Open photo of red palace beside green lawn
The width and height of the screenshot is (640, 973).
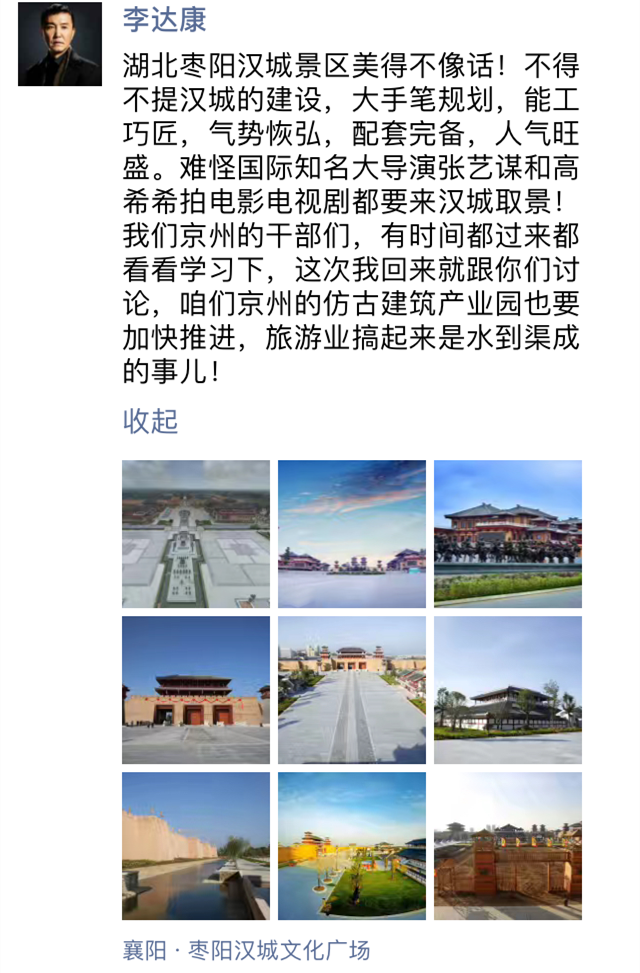508,534
